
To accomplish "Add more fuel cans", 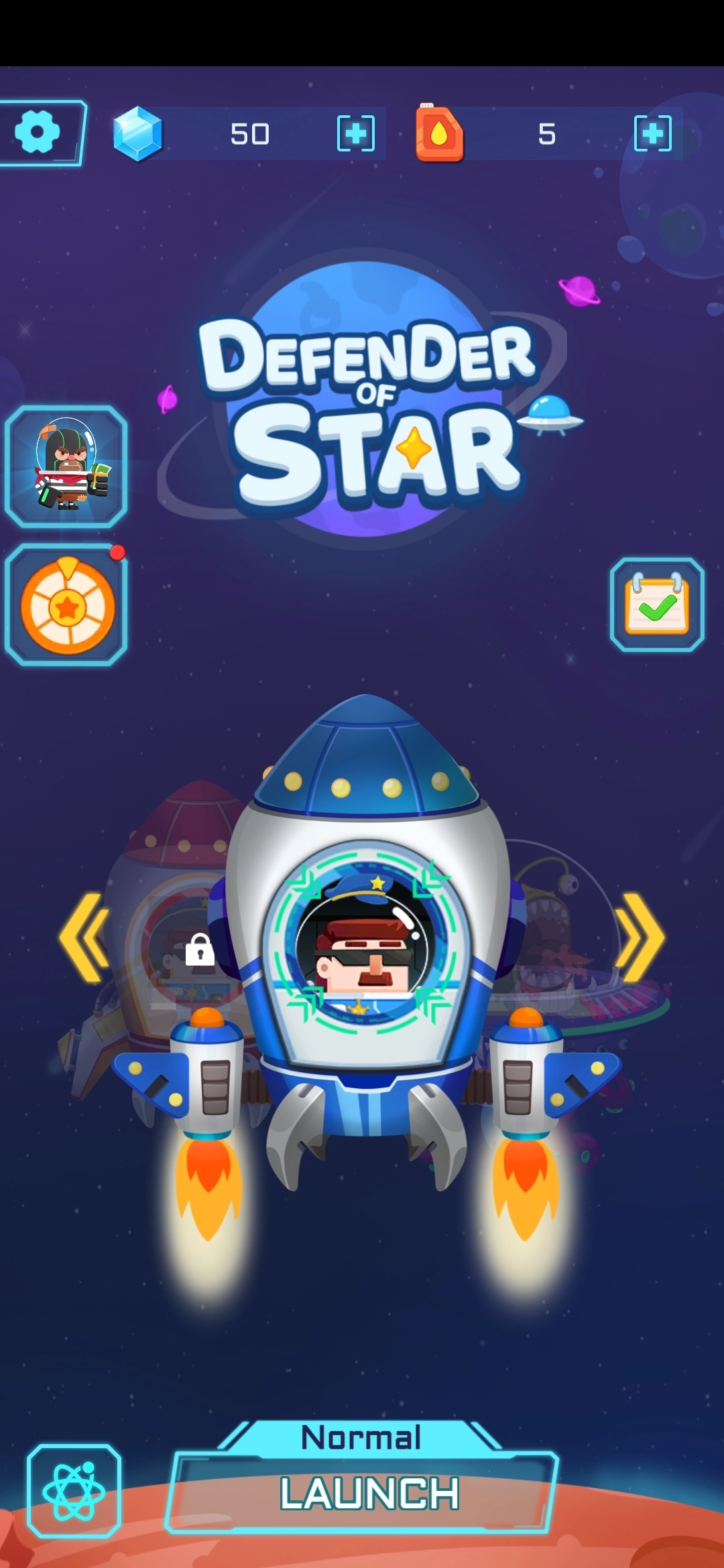I will pos(652,133).
